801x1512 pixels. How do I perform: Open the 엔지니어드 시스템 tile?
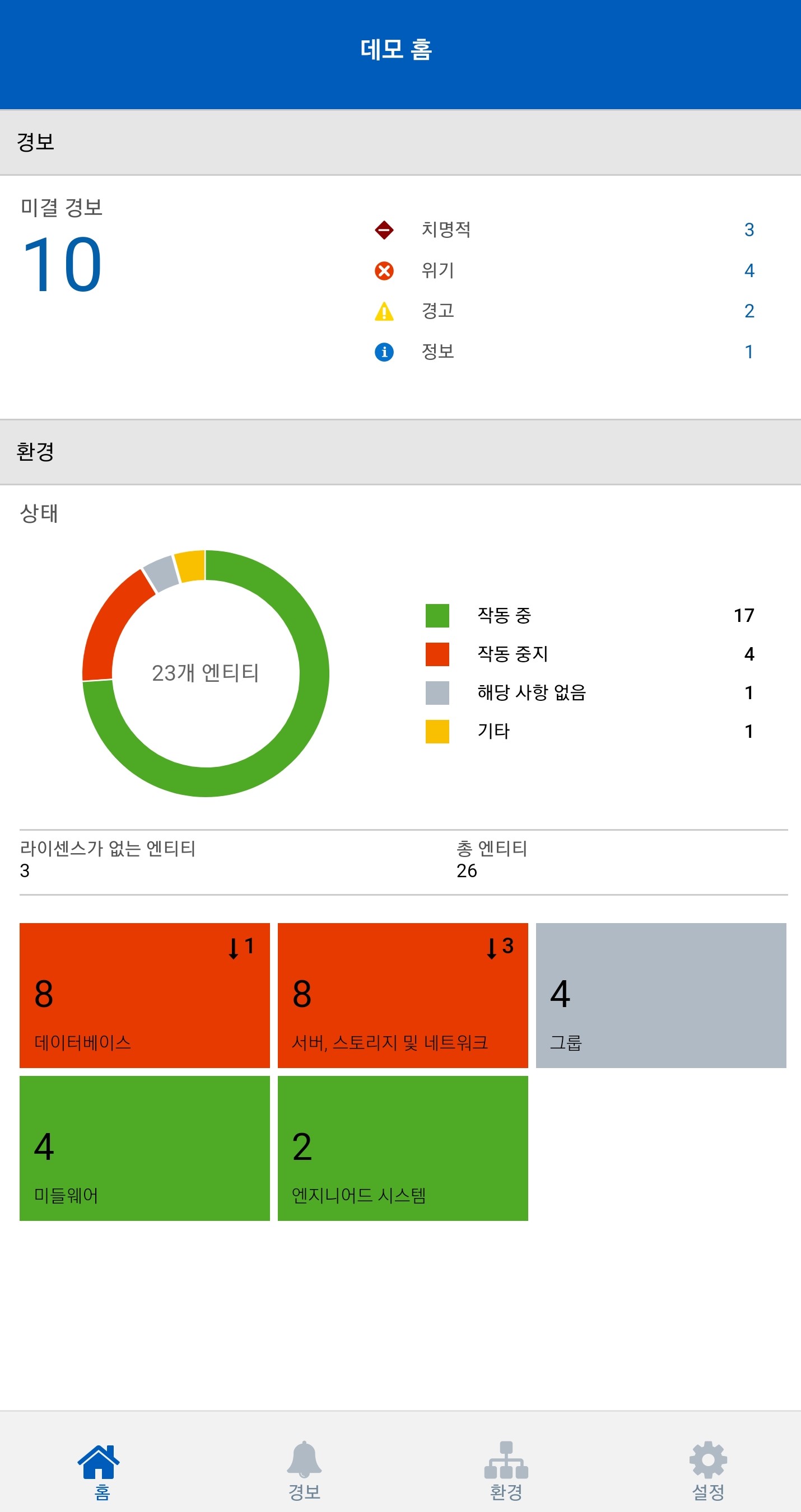[403, 1148]
